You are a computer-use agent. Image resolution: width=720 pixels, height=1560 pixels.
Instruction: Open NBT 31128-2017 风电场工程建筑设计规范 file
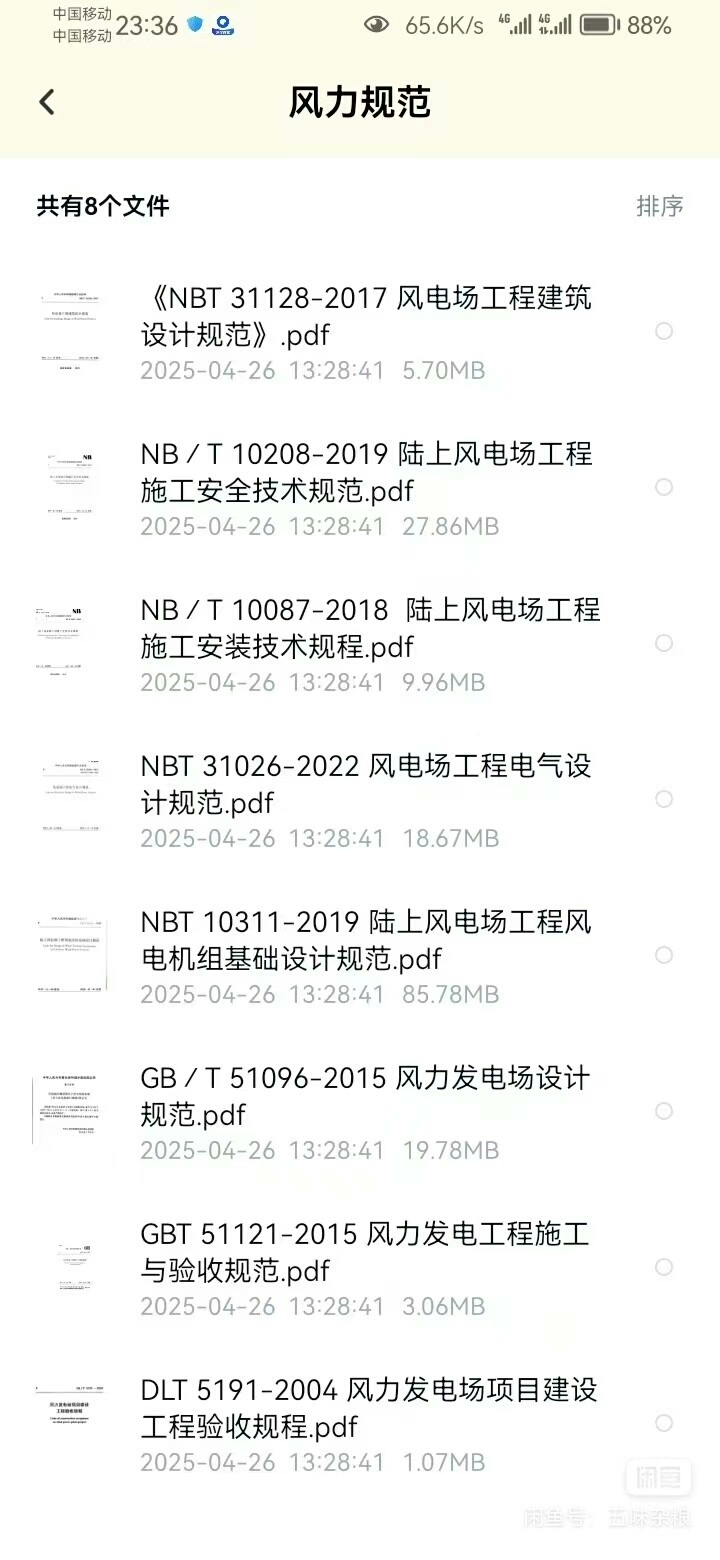(365, 316)
